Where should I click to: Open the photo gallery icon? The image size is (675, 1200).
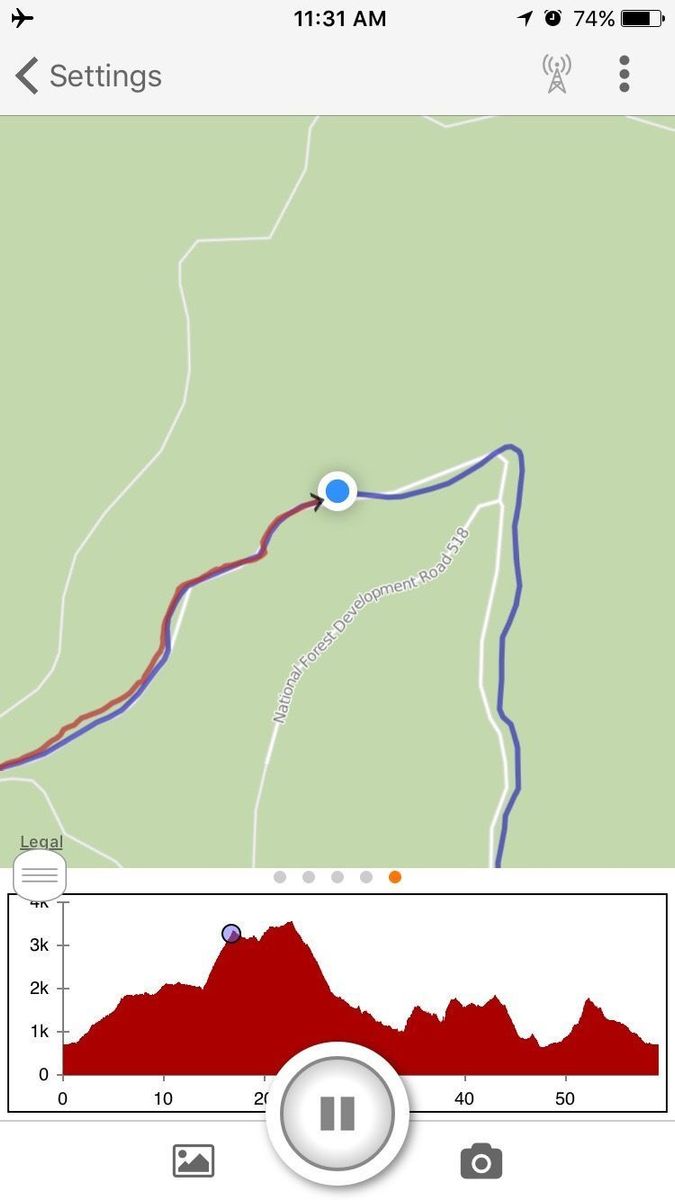click(194, 1161)
